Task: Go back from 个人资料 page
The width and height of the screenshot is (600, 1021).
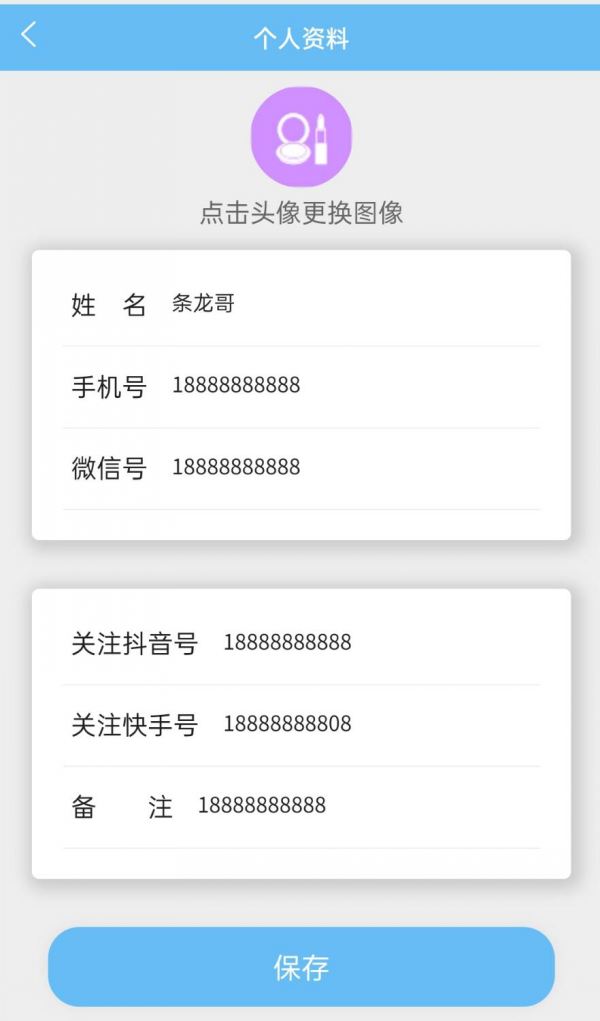Action: (x=28, y=36)
